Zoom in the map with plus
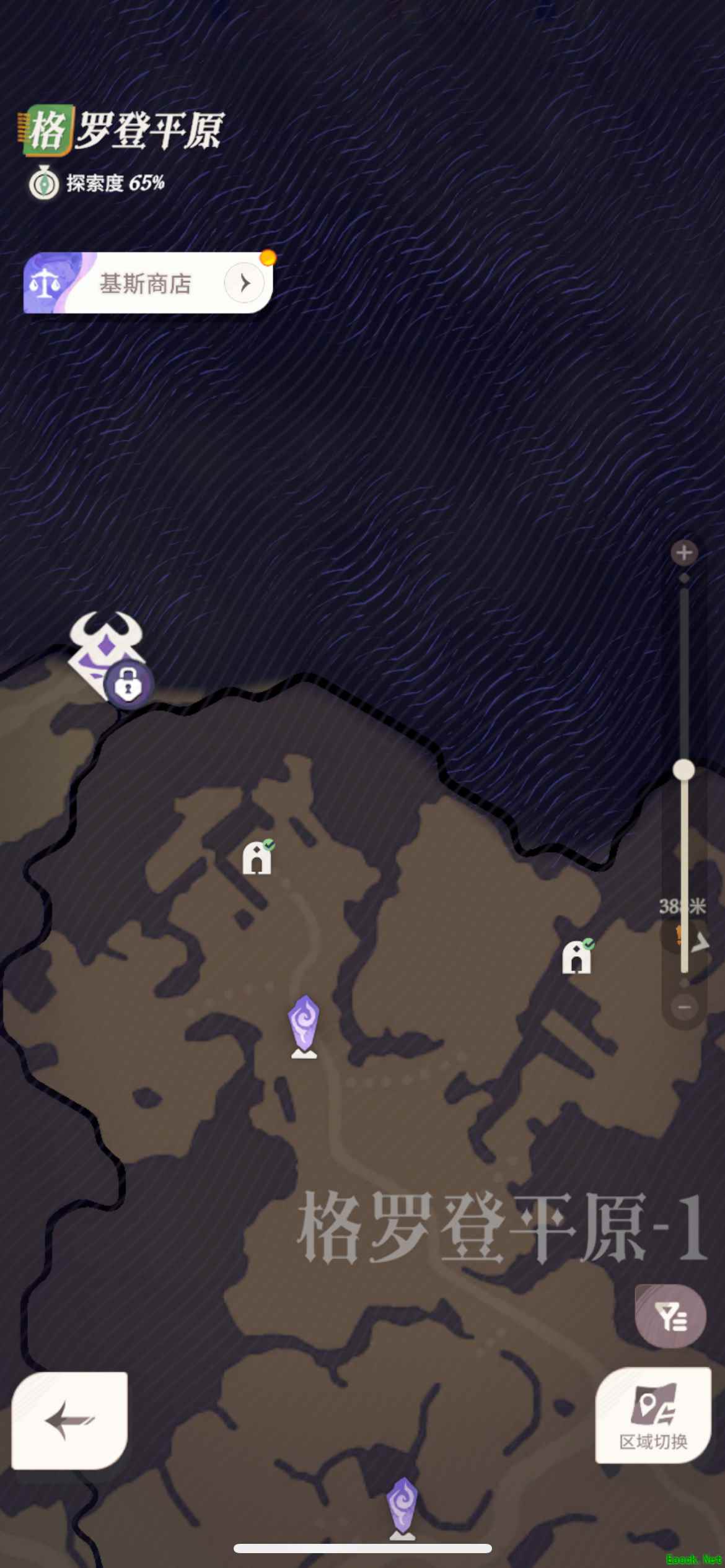 tap(684, 552)
